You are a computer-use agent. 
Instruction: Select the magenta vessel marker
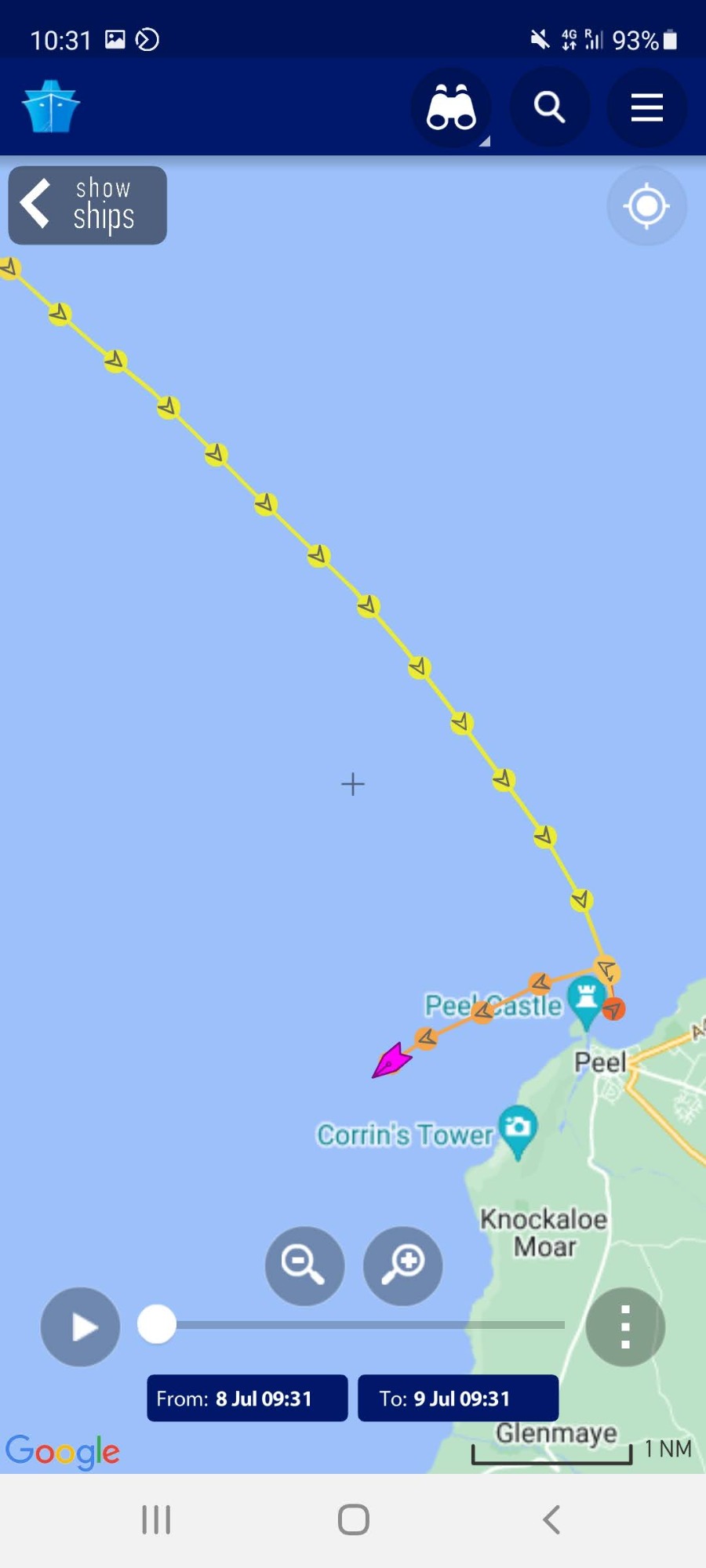[x=391, y=1061]
